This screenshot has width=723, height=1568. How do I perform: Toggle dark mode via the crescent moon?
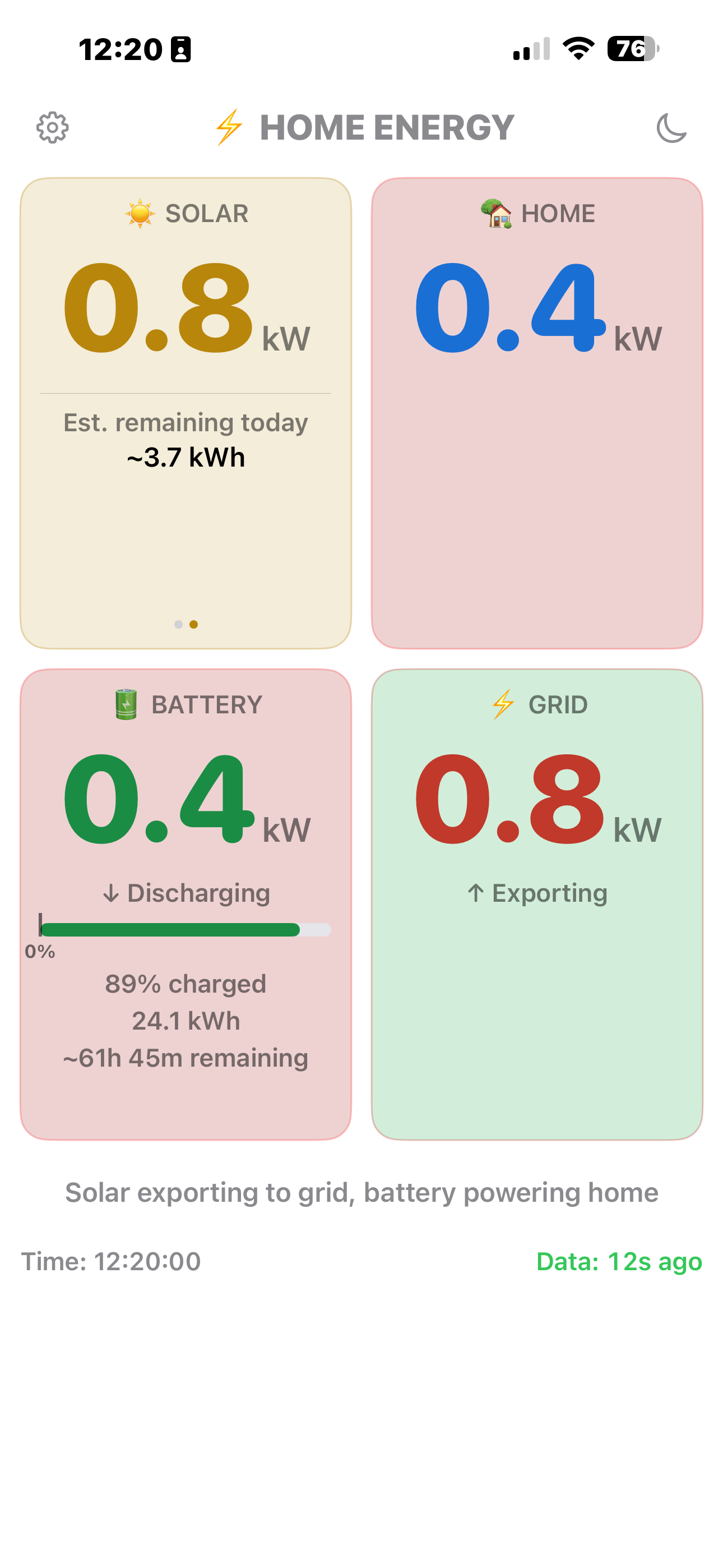(671, 128)
